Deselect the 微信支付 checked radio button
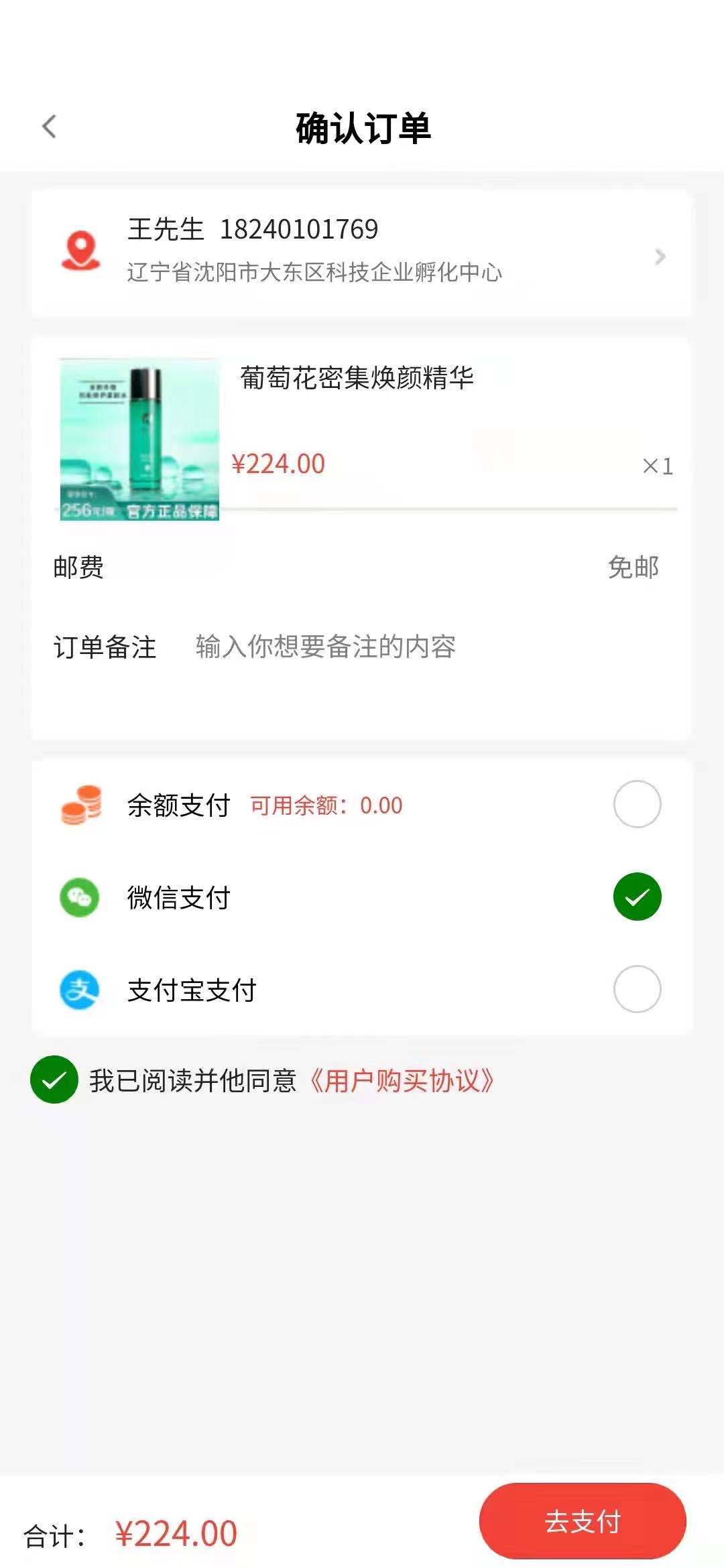The width and height of the screenshot is (724, 1568). coord(636,896)
